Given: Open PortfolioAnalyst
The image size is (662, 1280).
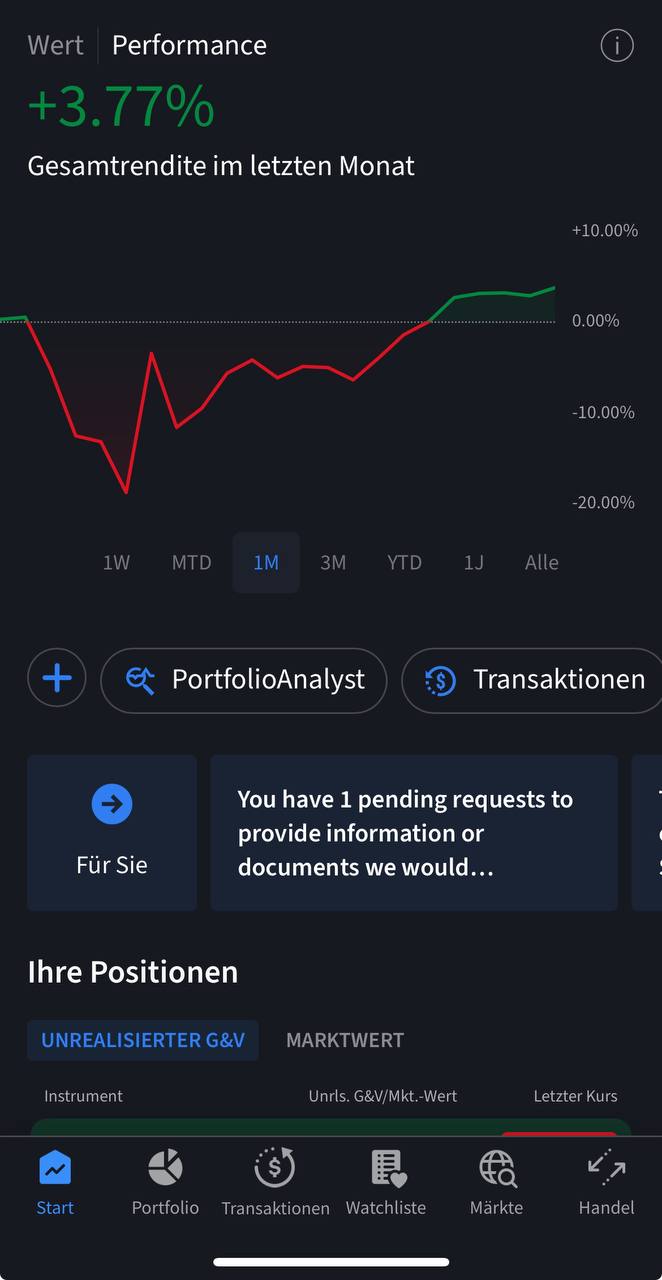Looking at the screenshot, I should [x=244, y=680].
